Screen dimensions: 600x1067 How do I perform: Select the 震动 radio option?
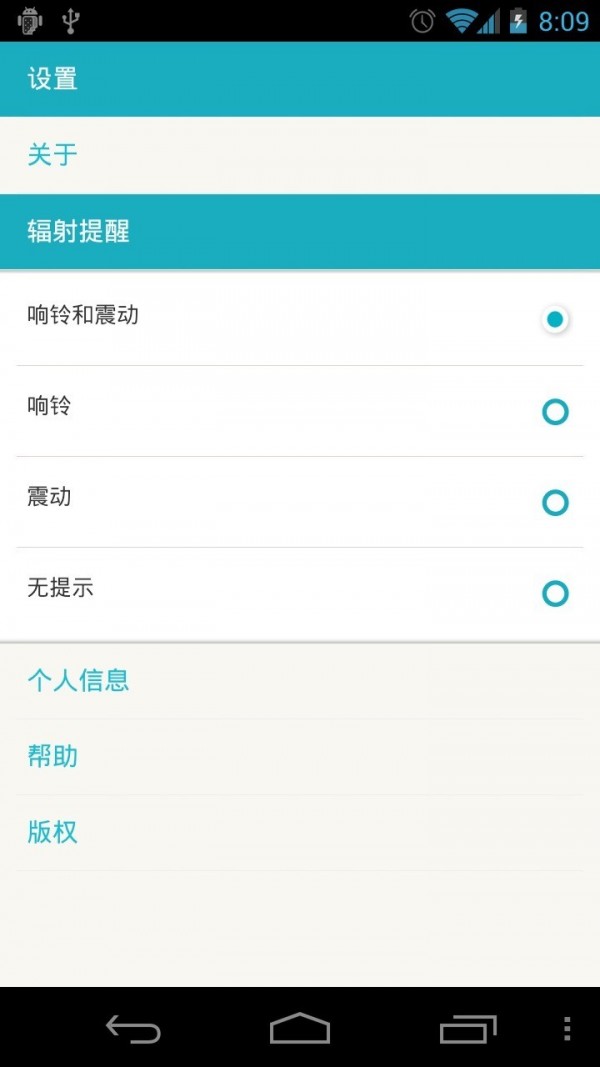(x=300, y=502)
